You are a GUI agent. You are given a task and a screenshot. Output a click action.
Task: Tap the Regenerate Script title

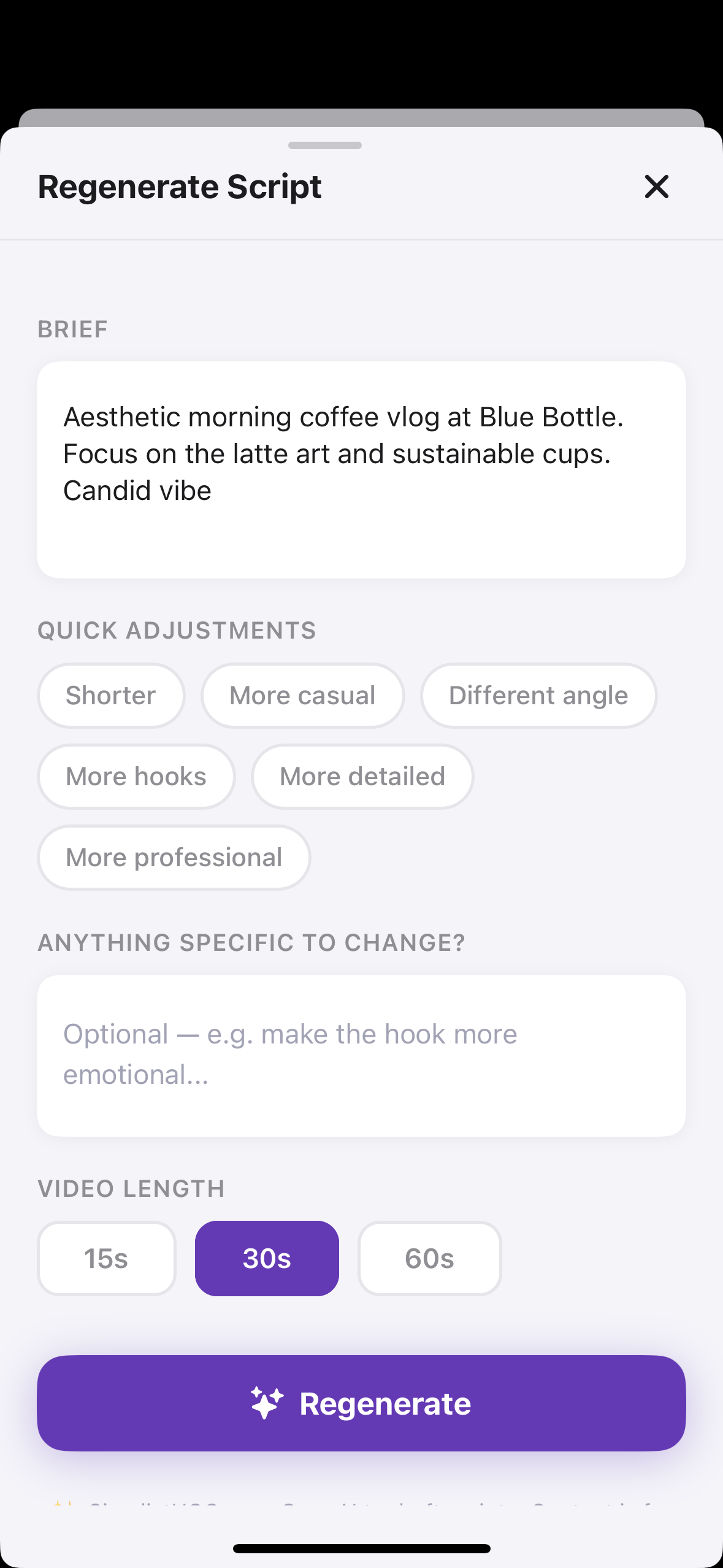coord(179,186)
